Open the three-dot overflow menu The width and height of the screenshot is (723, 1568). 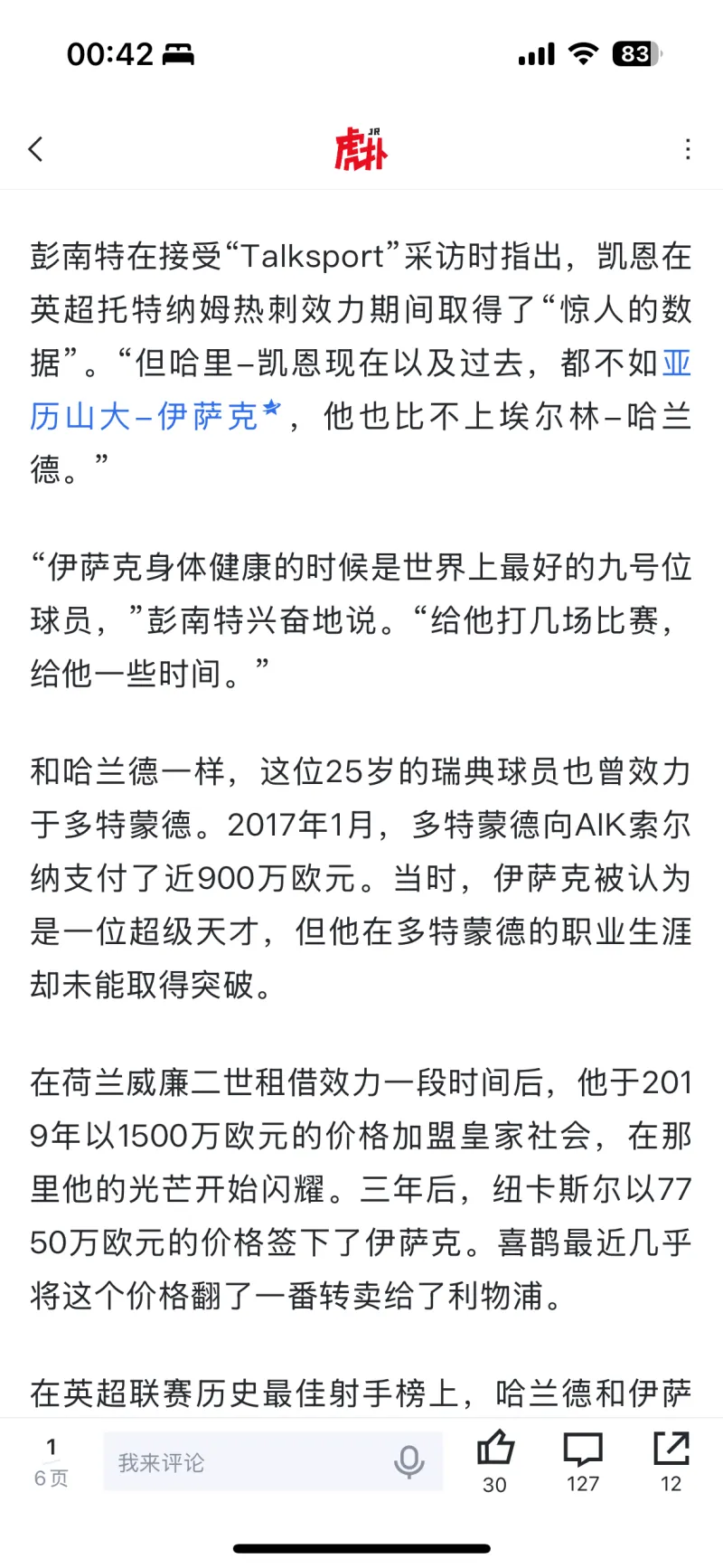689,149
